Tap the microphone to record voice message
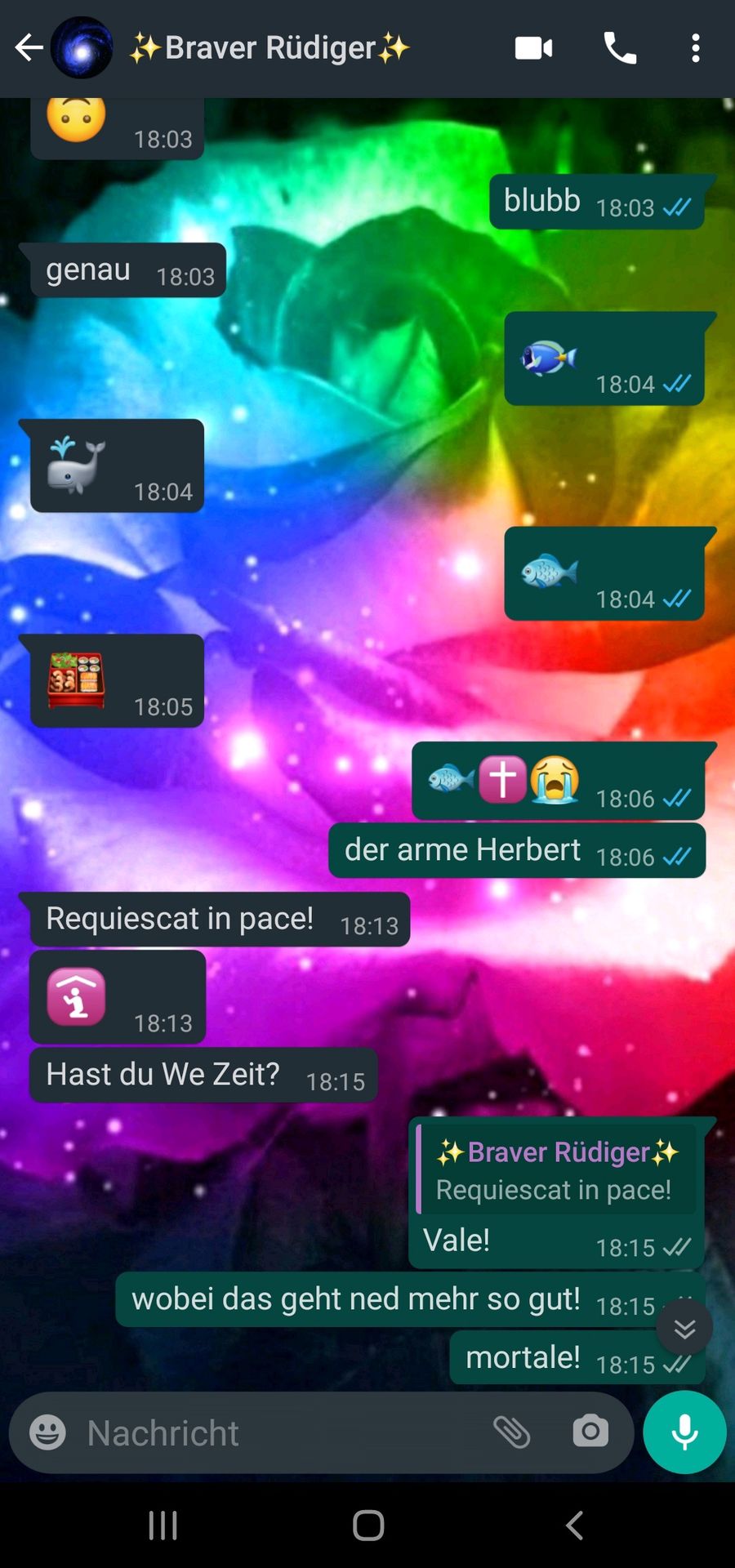This screenshot has width=735, height=1568. click(x=684, y=1432)
